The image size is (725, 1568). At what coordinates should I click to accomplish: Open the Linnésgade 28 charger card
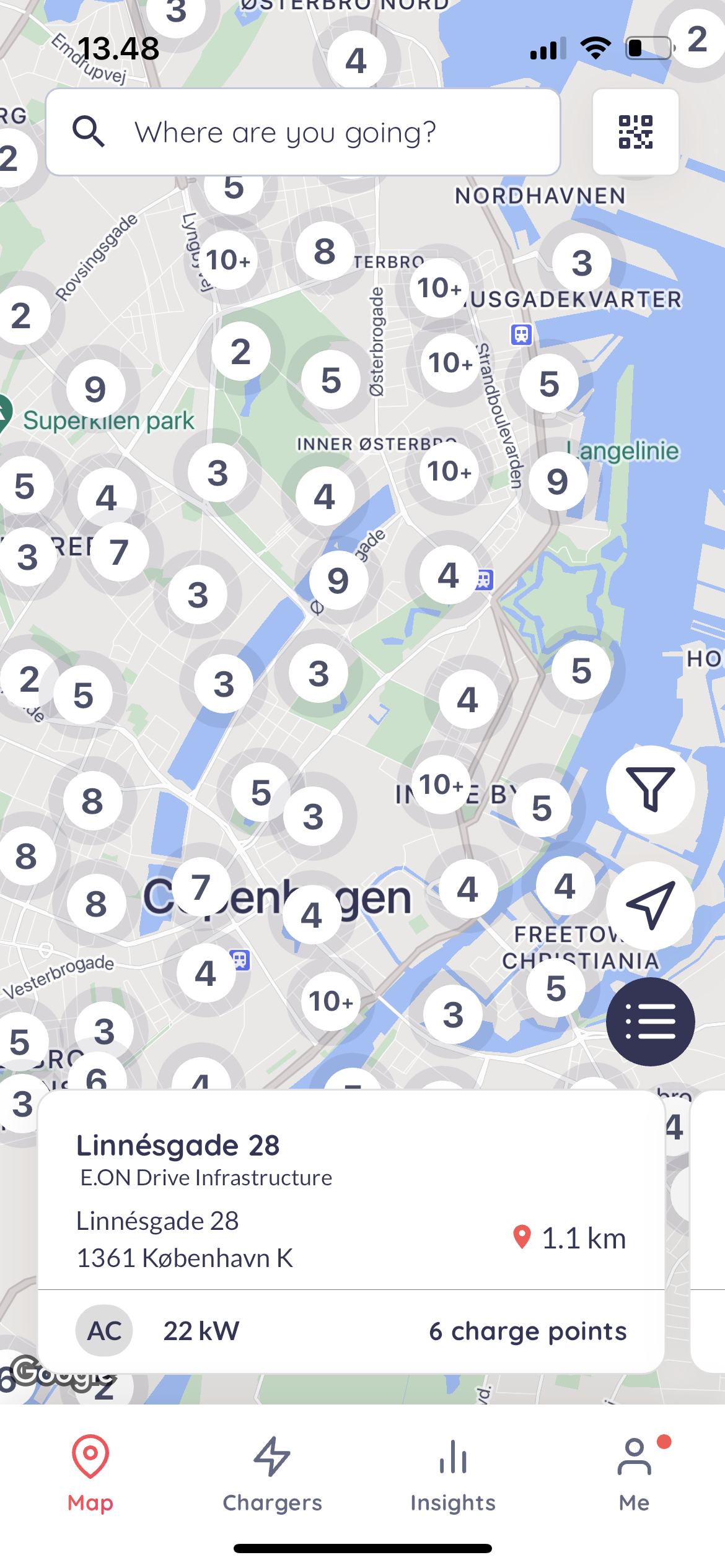[351, 1232]
